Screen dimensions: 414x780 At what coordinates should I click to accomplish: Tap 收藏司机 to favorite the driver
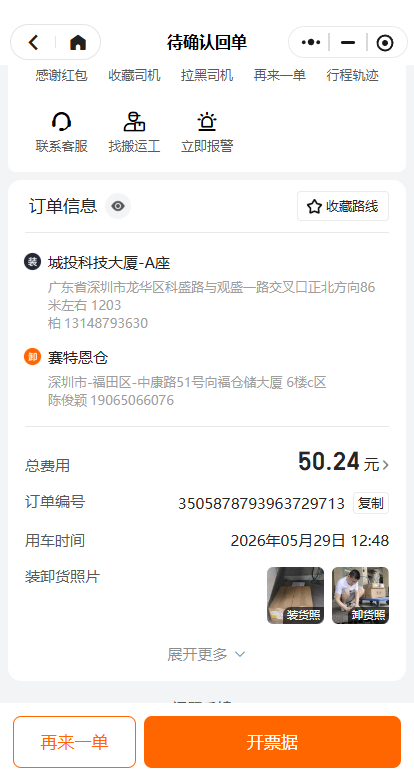134,75
